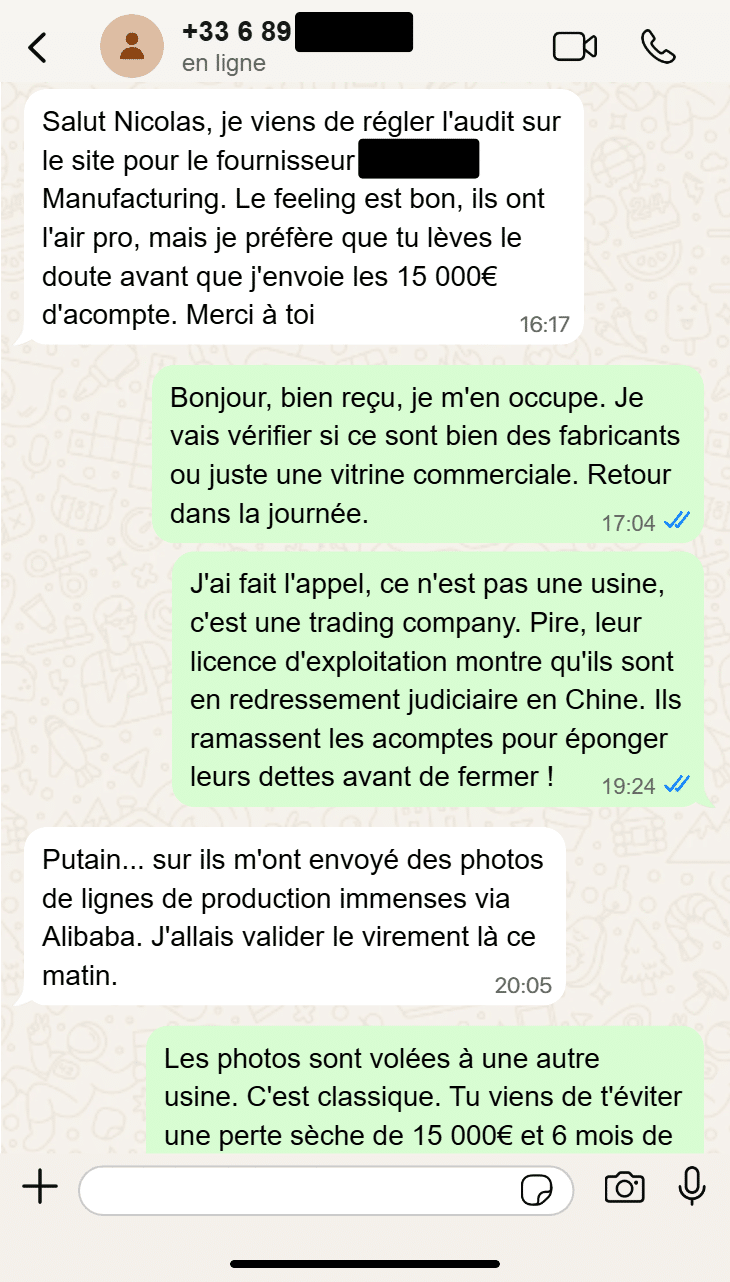The width and height of the screenshot is (730, 1282).
Task: Start a voice call
Action: 658,46
